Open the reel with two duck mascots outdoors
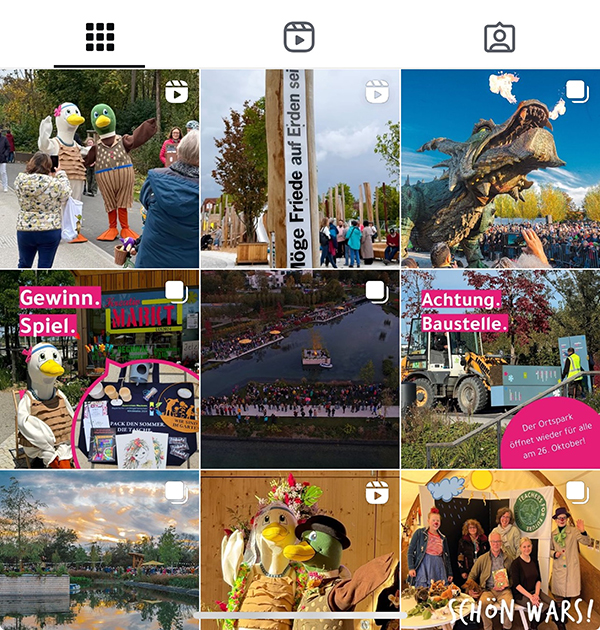The width and height of the screenshot is (600, 630). click(x=99, y=168)
